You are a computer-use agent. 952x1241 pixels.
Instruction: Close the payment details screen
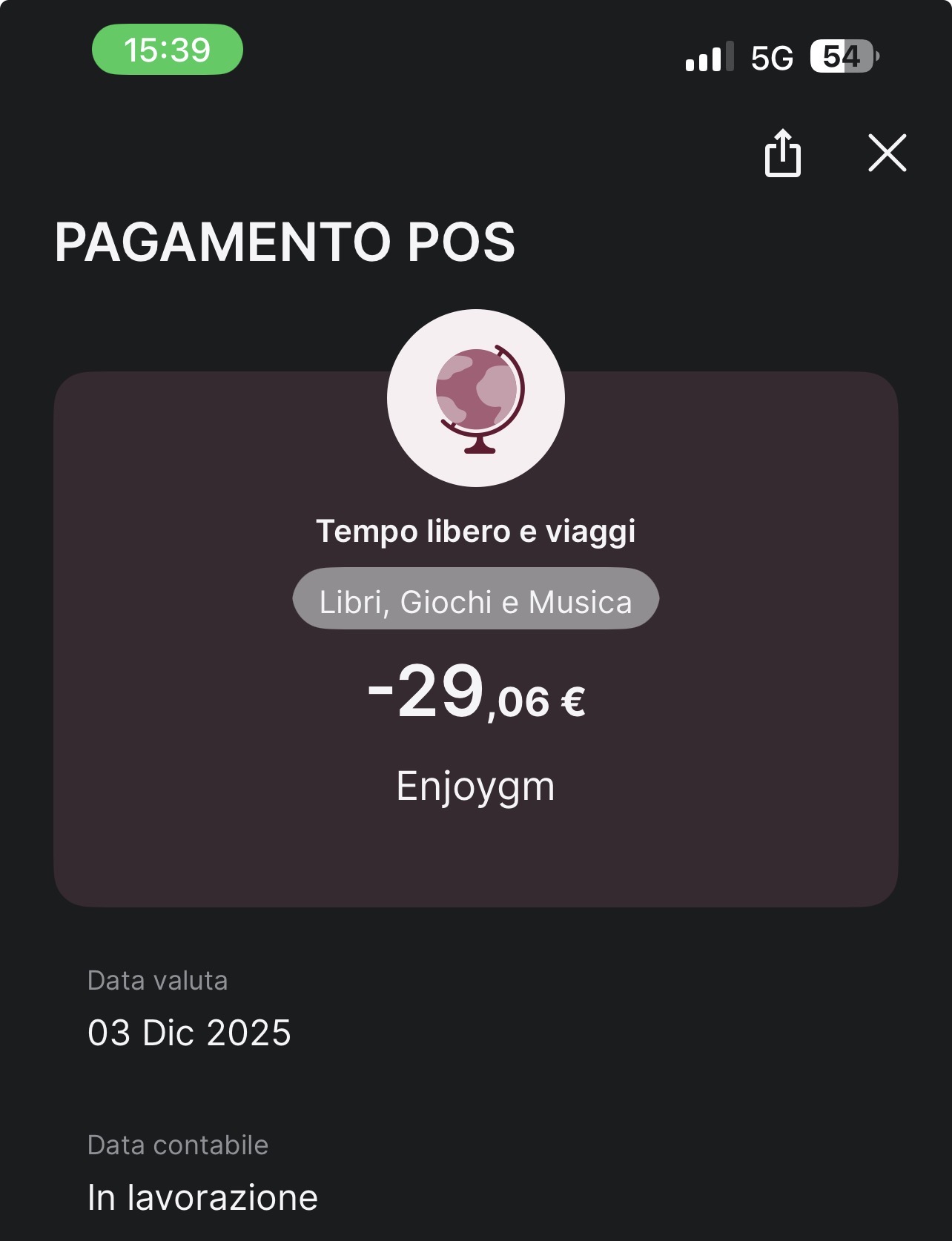pyautogui.click(x=887, y=153)
